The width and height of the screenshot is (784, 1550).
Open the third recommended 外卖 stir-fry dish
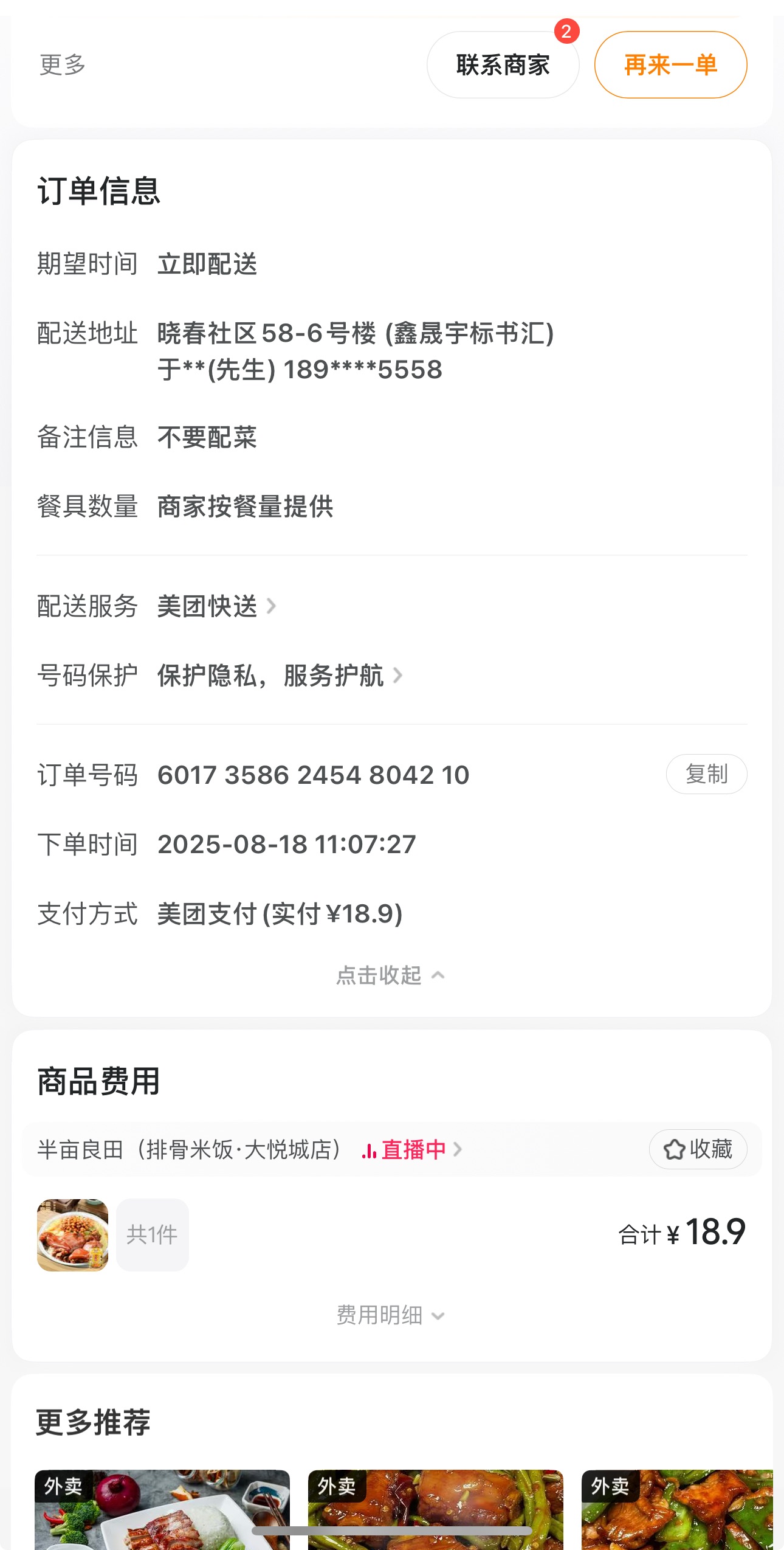[676, 1509]
